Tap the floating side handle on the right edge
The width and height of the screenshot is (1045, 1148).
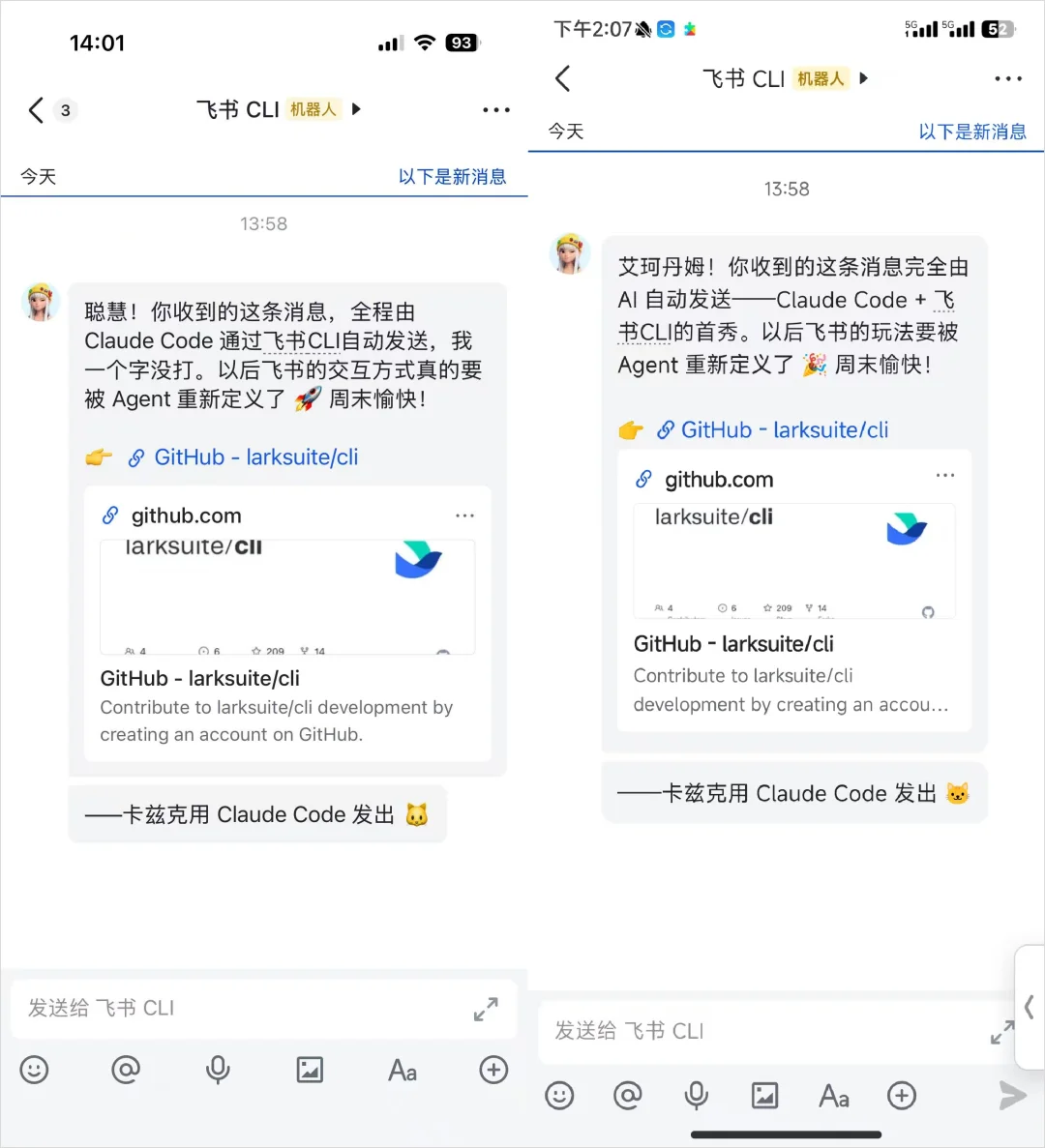(1030, 1006)
